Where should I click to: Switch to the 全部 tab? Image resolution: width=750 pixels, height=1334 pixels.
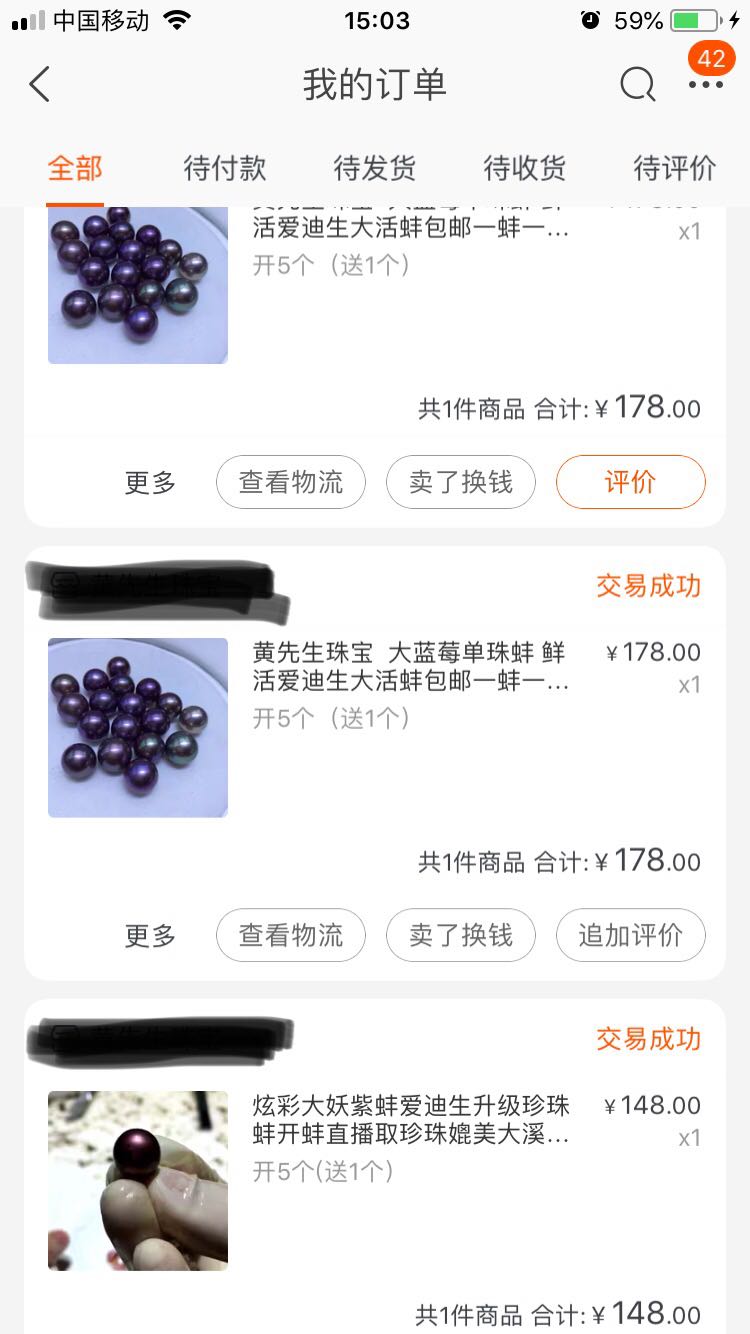[x=75, y=168]
